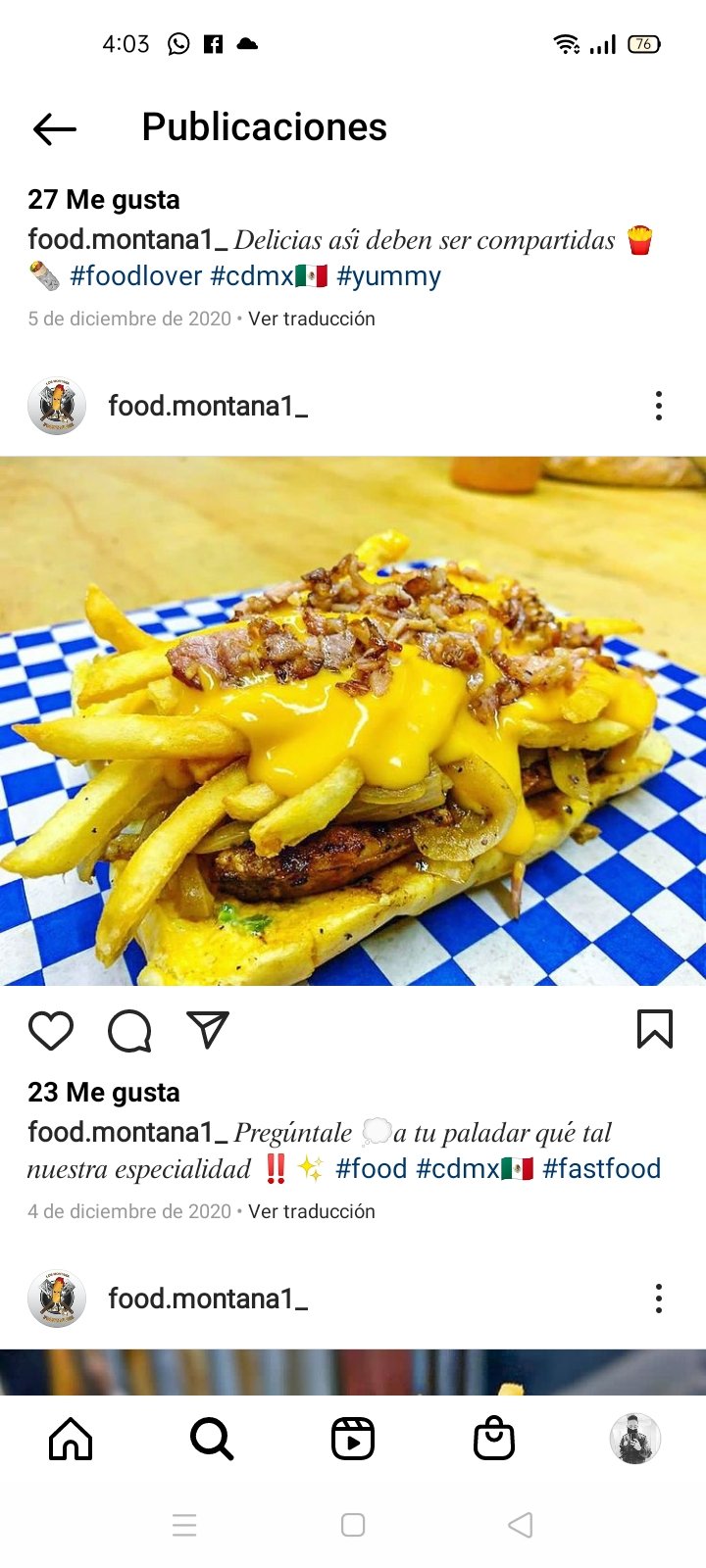This screenshot has width=706, height=1568.
Task: Tap Ver traducción on the December 4 post
Action: (x=312, y=1211)
